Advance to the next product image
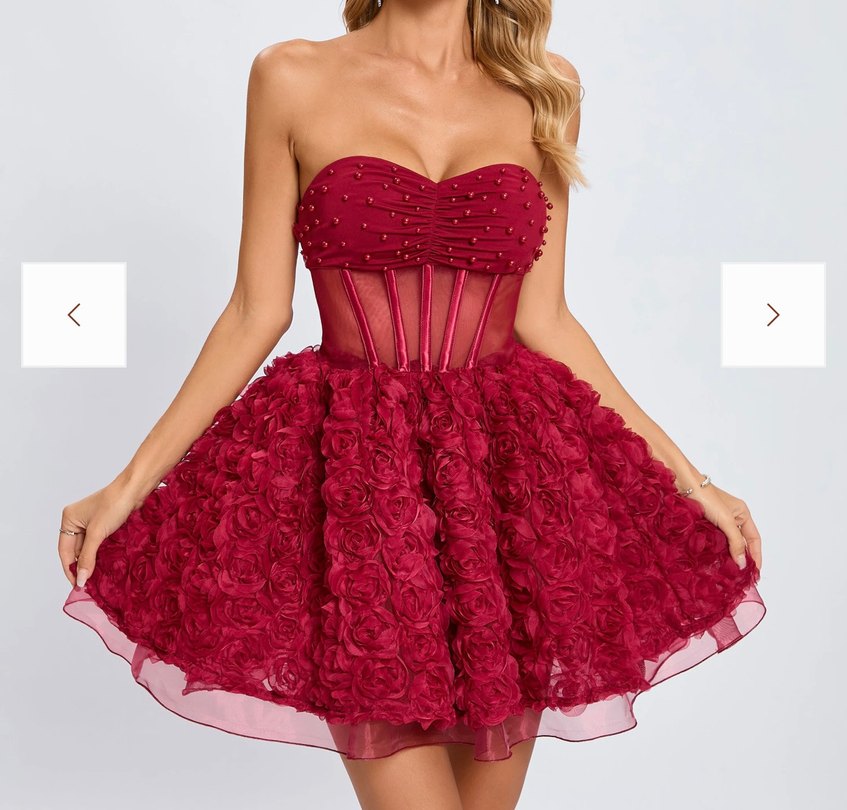Screen dimensions: 847x810 coord(773,315)
